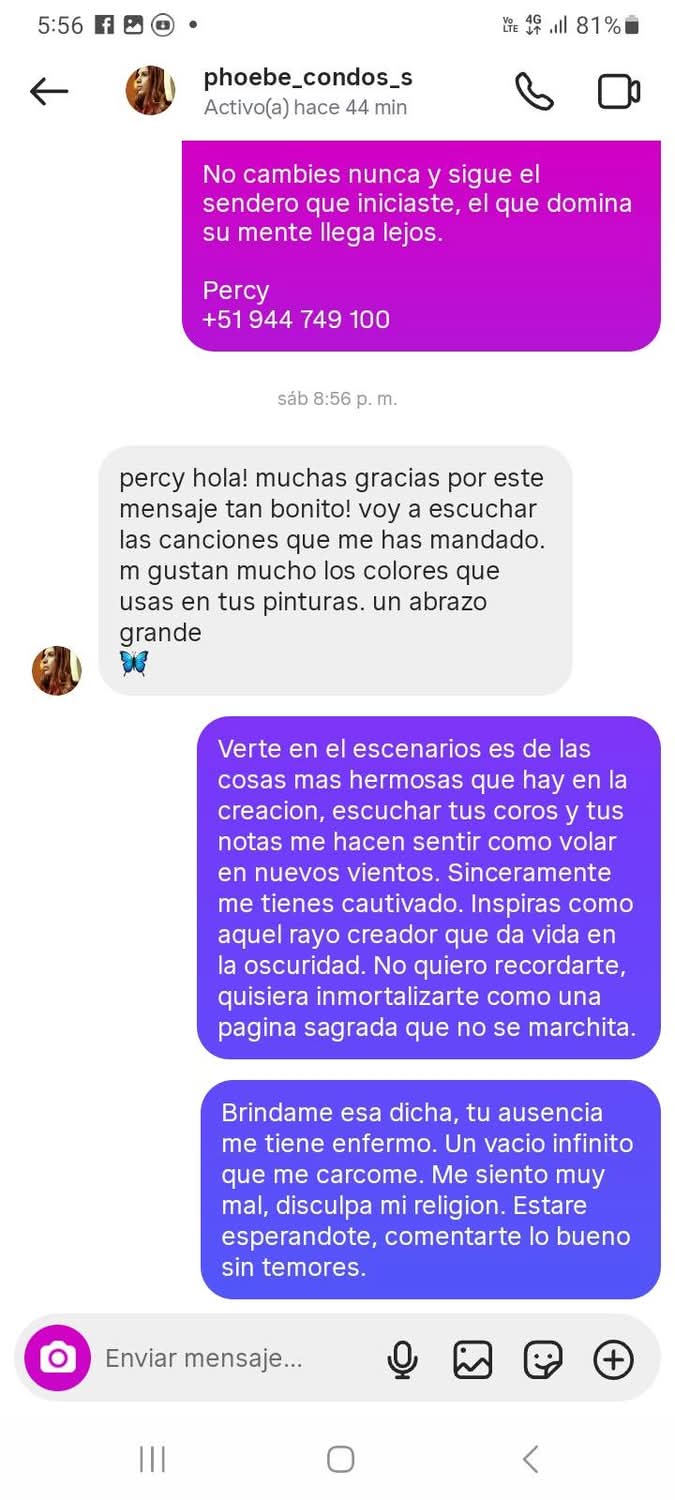
Task: Start a voice call with phoebe_condos_s
Action: point(534,92)
